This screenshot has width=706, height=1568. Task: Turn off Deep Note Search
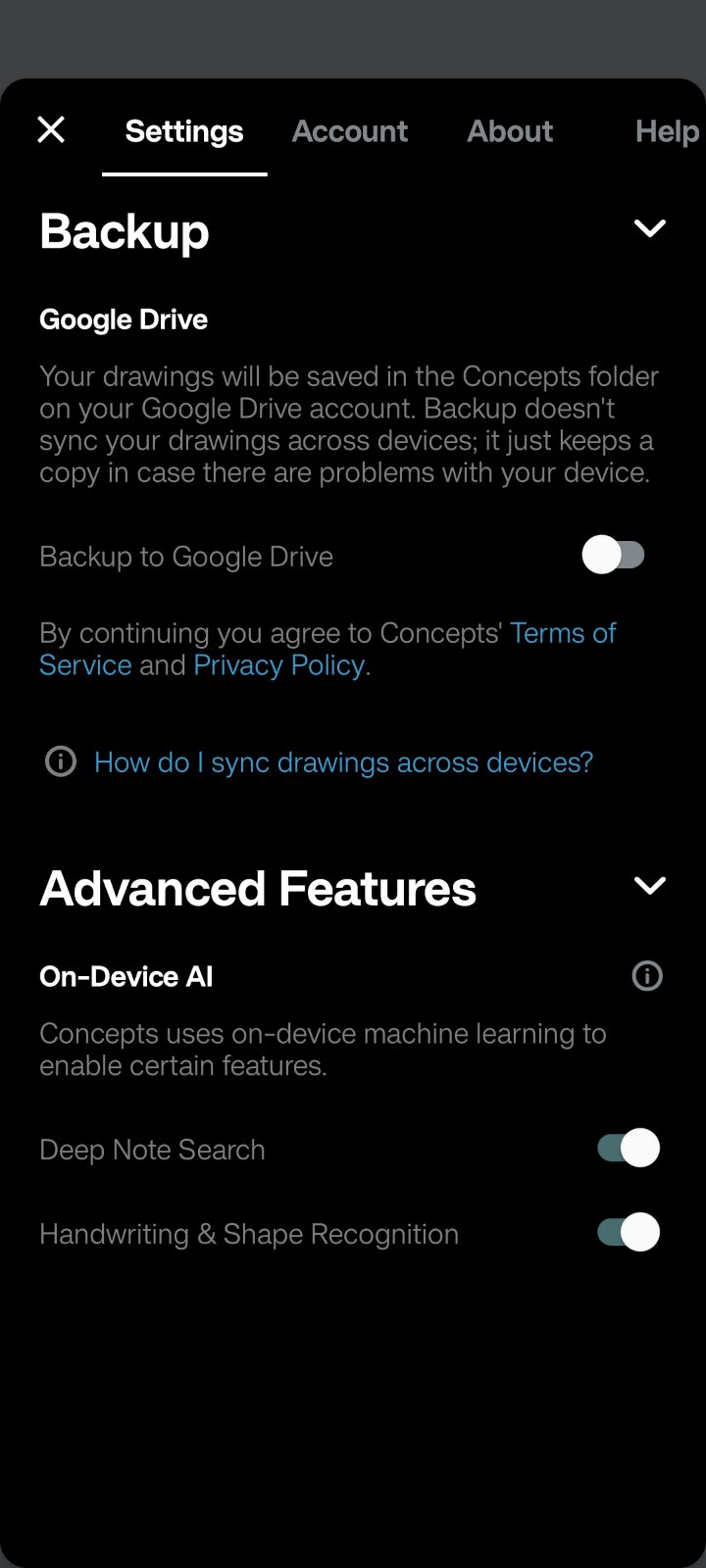click(x=629, y=1149)
